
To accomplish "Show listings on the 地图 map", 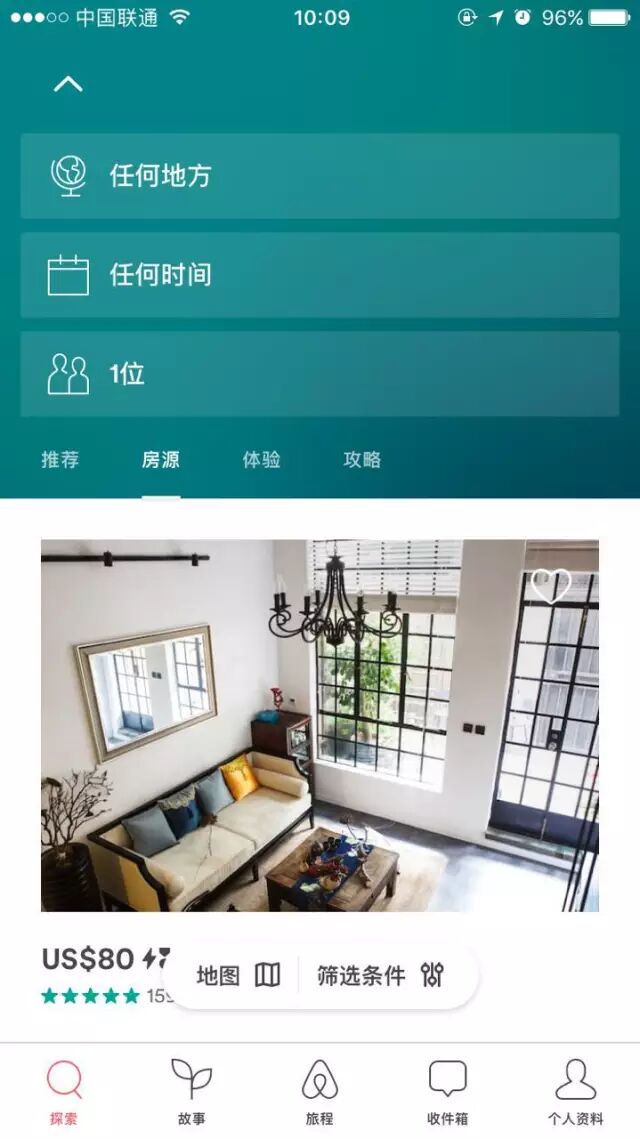I will coord(238,975).
